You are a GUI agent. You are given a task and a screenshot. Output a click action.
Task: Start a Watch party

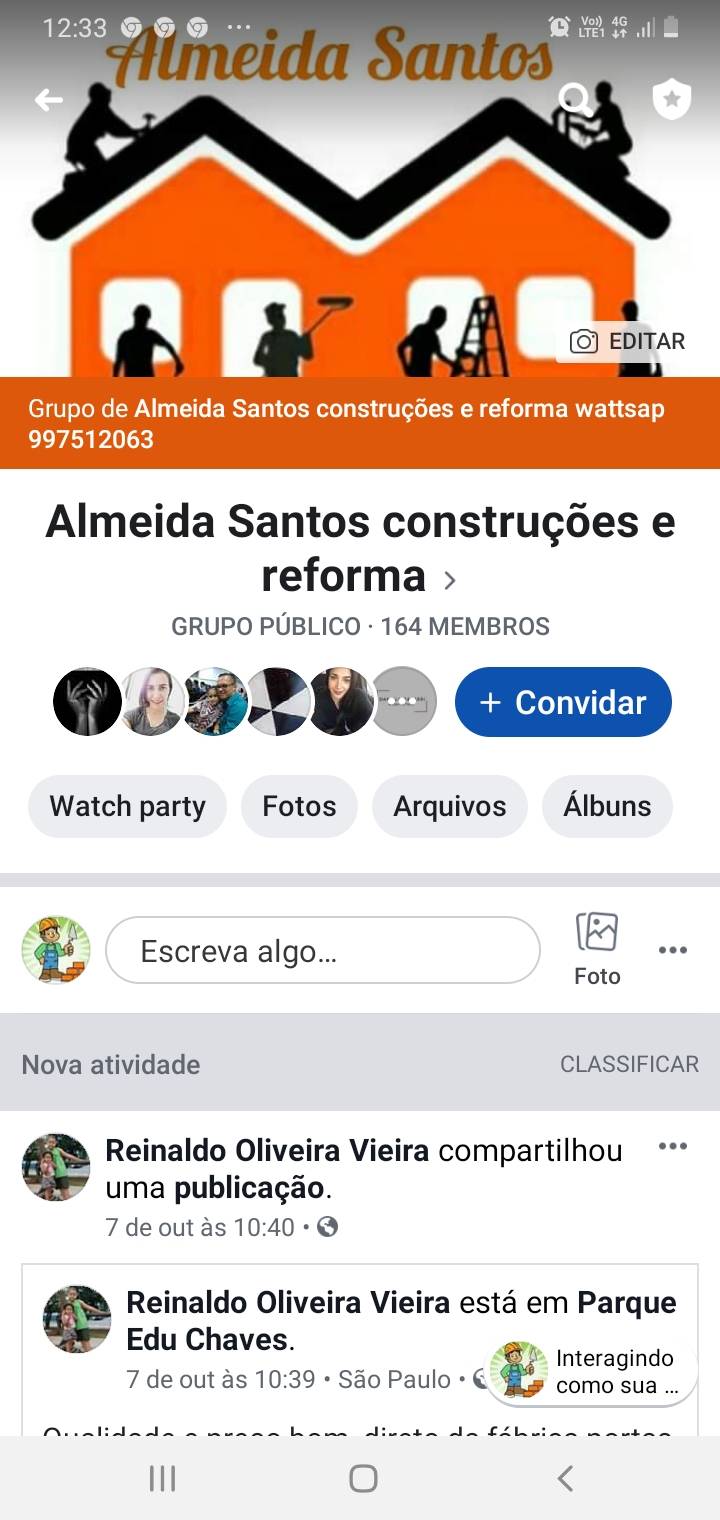pyautogui.click(x=127, y=806)
